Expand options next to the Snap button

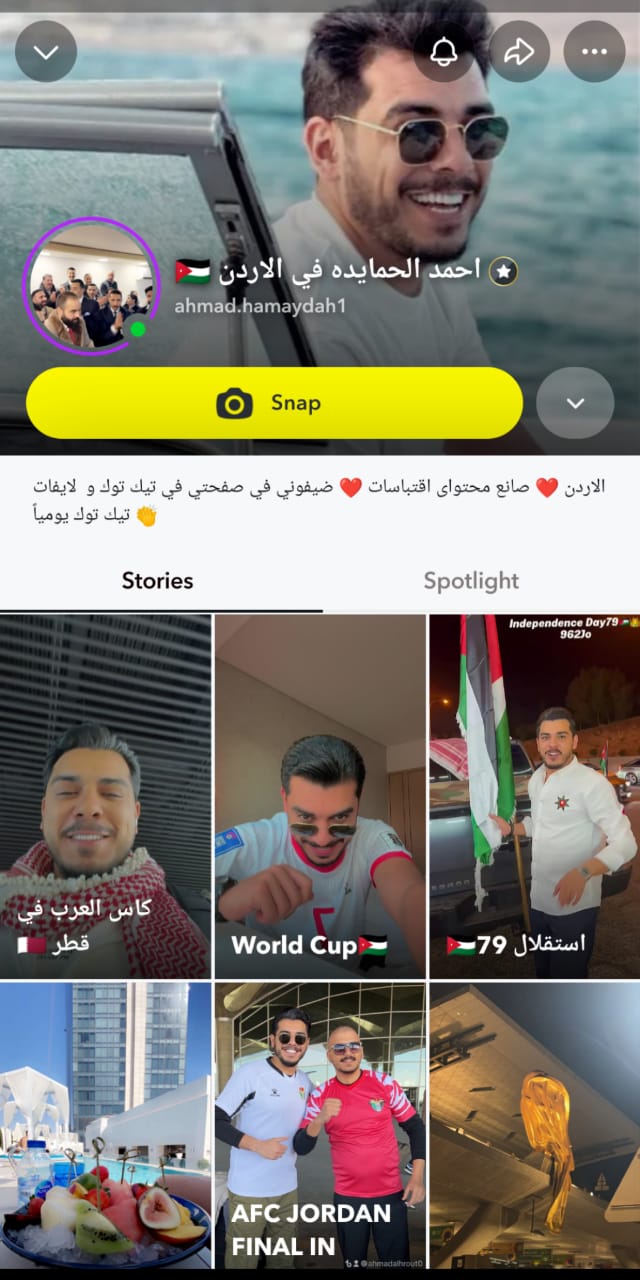pos(575,403)
